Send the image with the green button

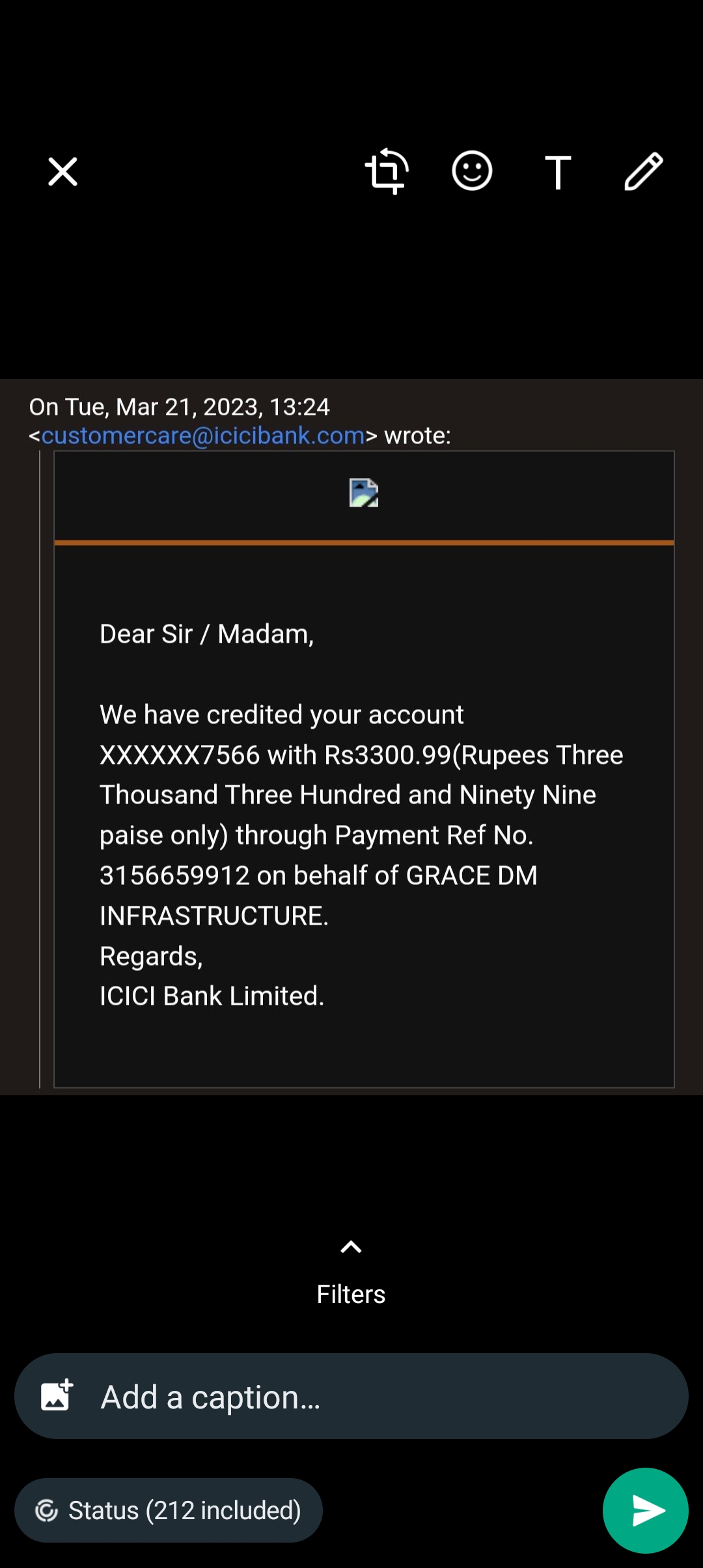click(645, 1511)
